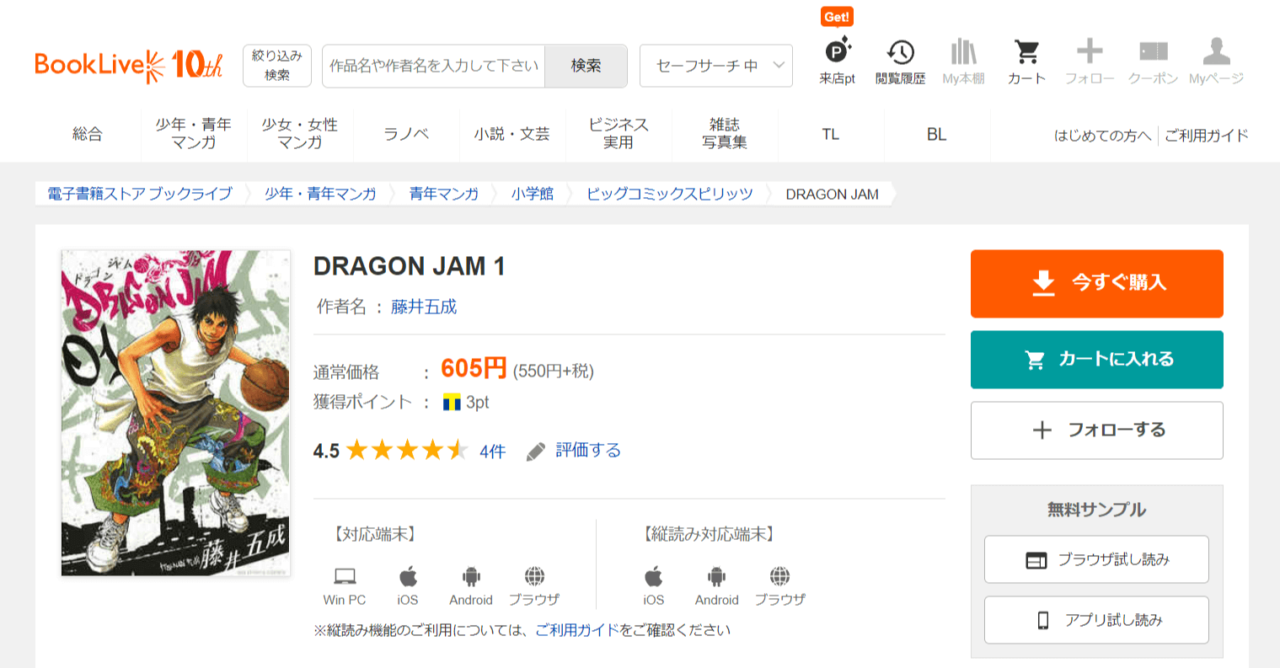The image size is (1280, 668).
Task: Open author link 藤井五成
Action: coord(424,307)
